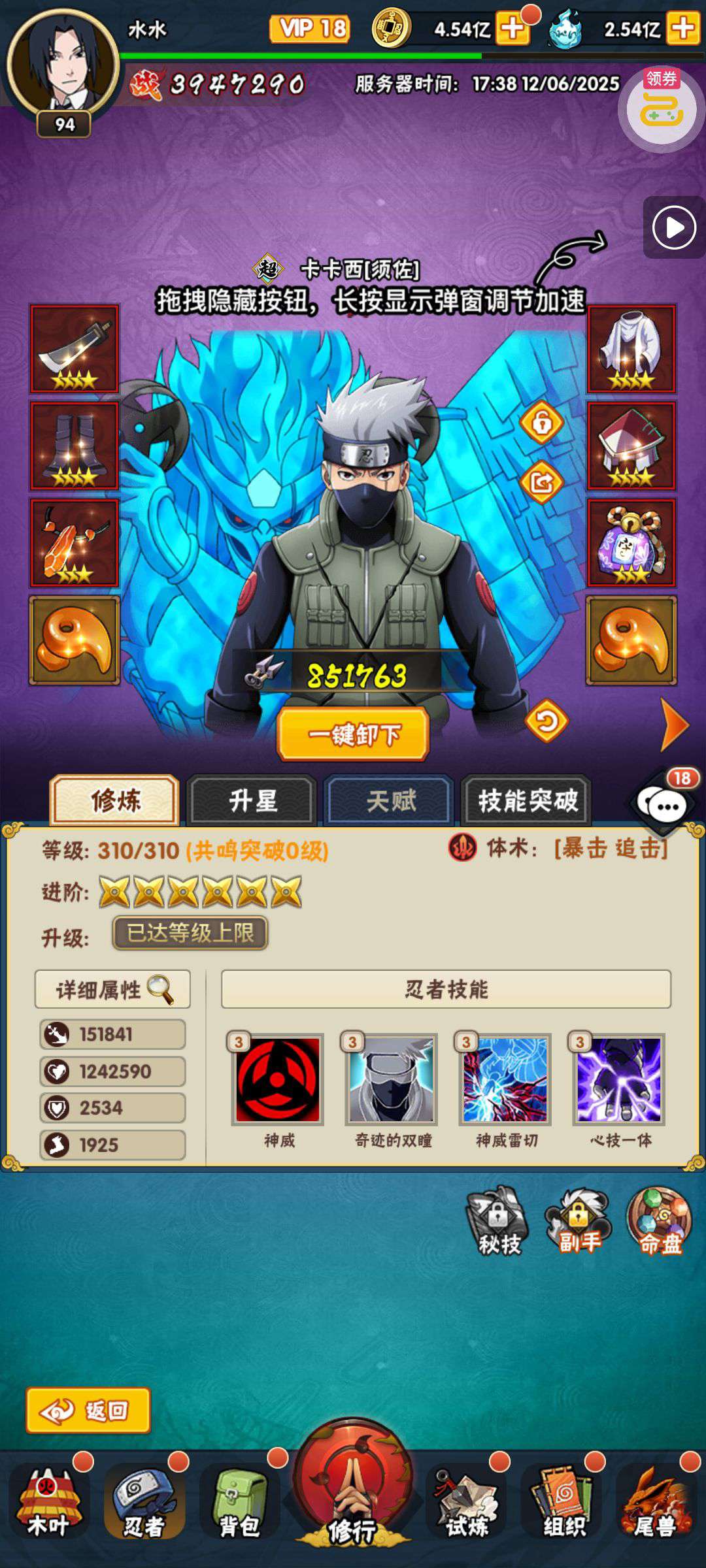706x1568 pixels.
Task: Open the 神威雷切 skill
Action: point(505,1079)
